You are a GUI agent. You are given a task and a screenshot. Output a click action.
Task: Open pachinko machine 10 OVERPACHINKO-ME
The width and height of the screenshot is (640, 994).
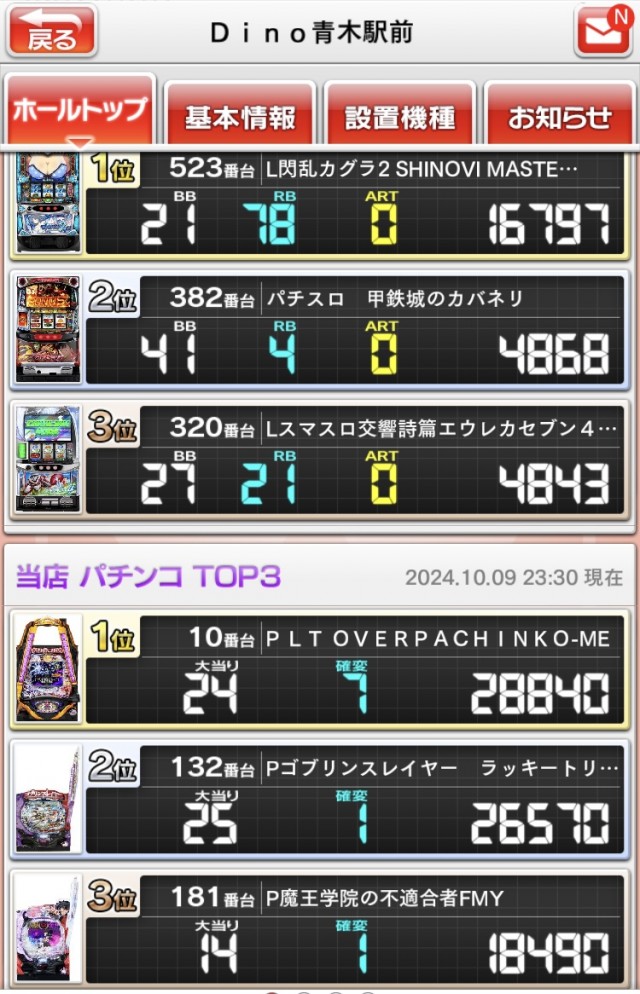point(320,670)
